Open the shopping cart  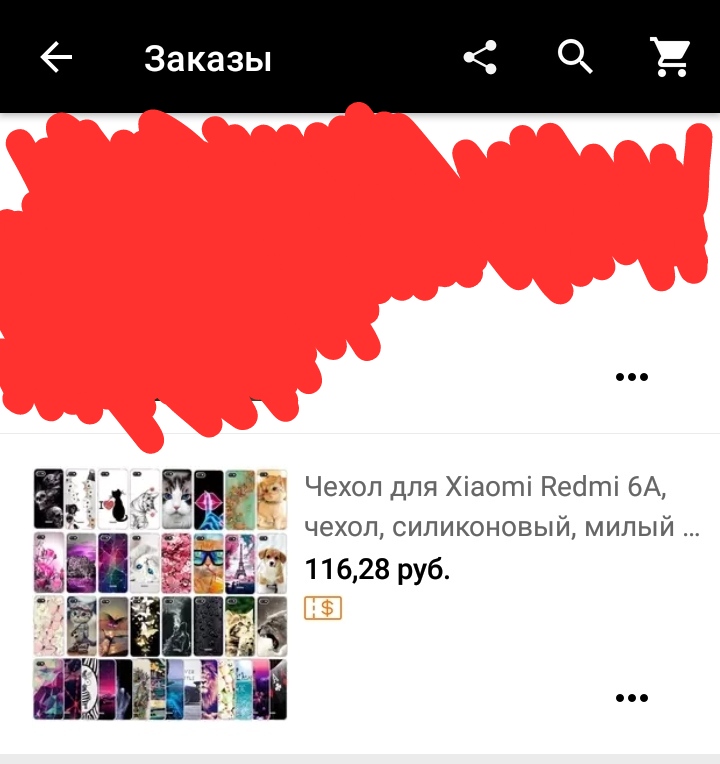click(670, 58)
